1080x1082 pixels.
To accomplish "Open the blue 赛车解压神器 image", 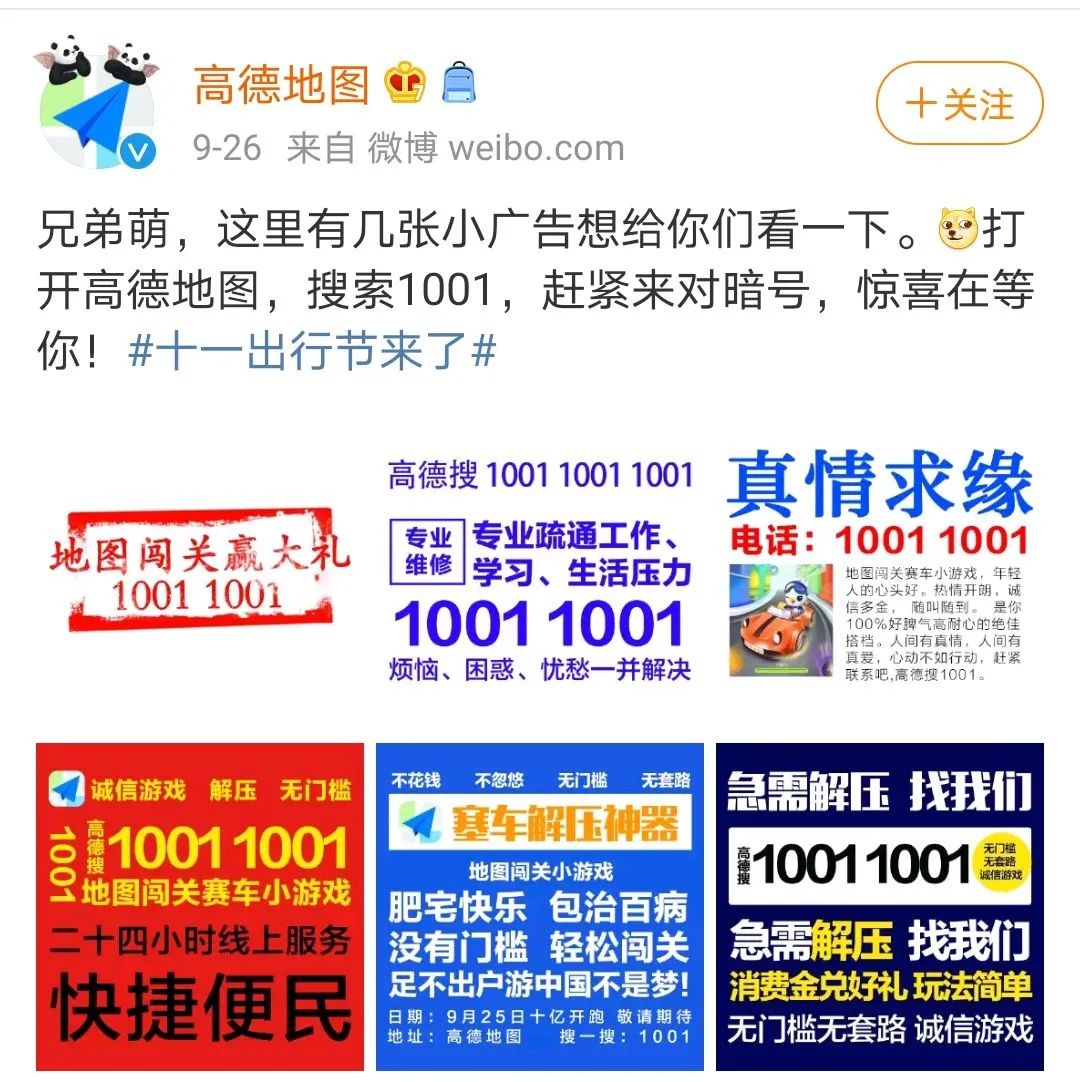I will tap(540, 906).
